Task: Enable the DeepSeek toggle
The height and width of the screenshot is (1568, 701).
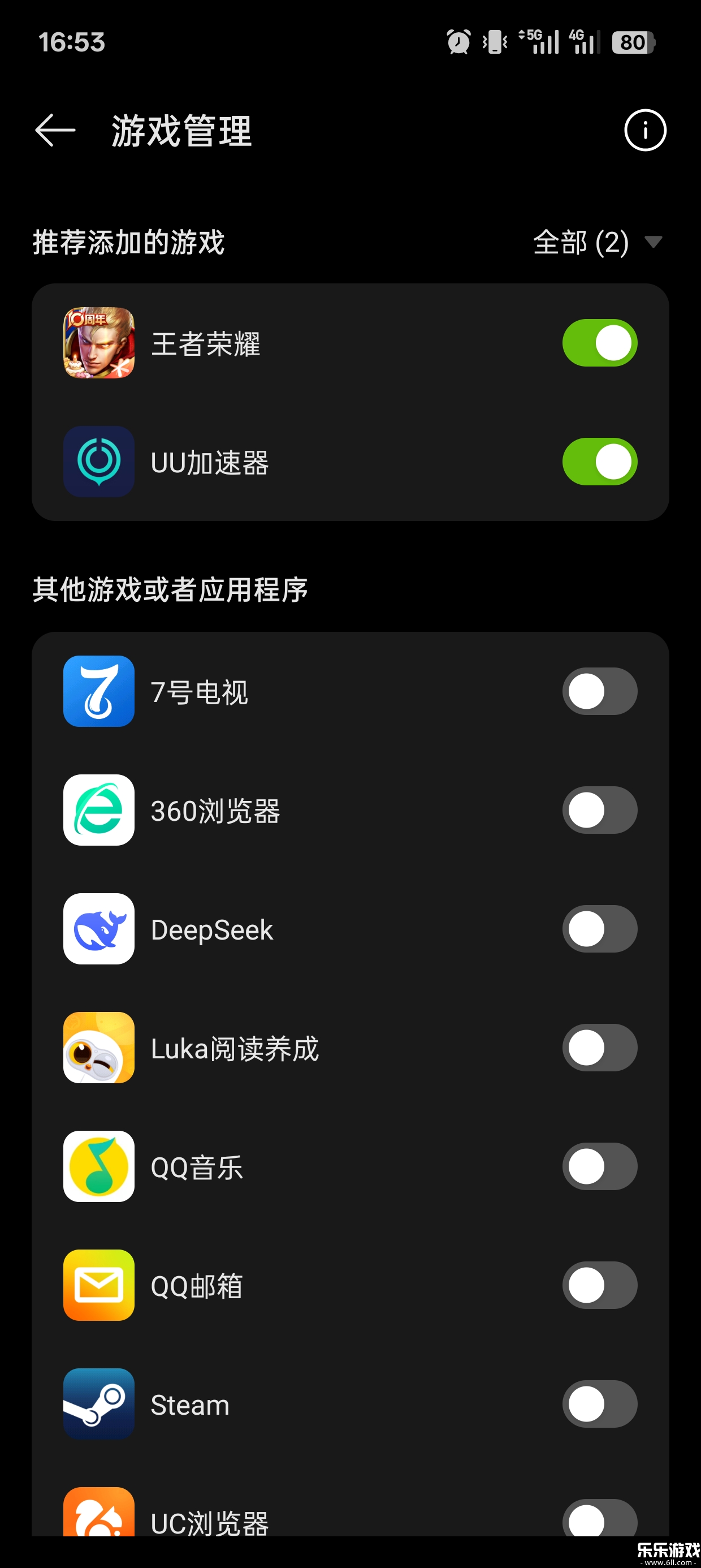Action: 599,929
